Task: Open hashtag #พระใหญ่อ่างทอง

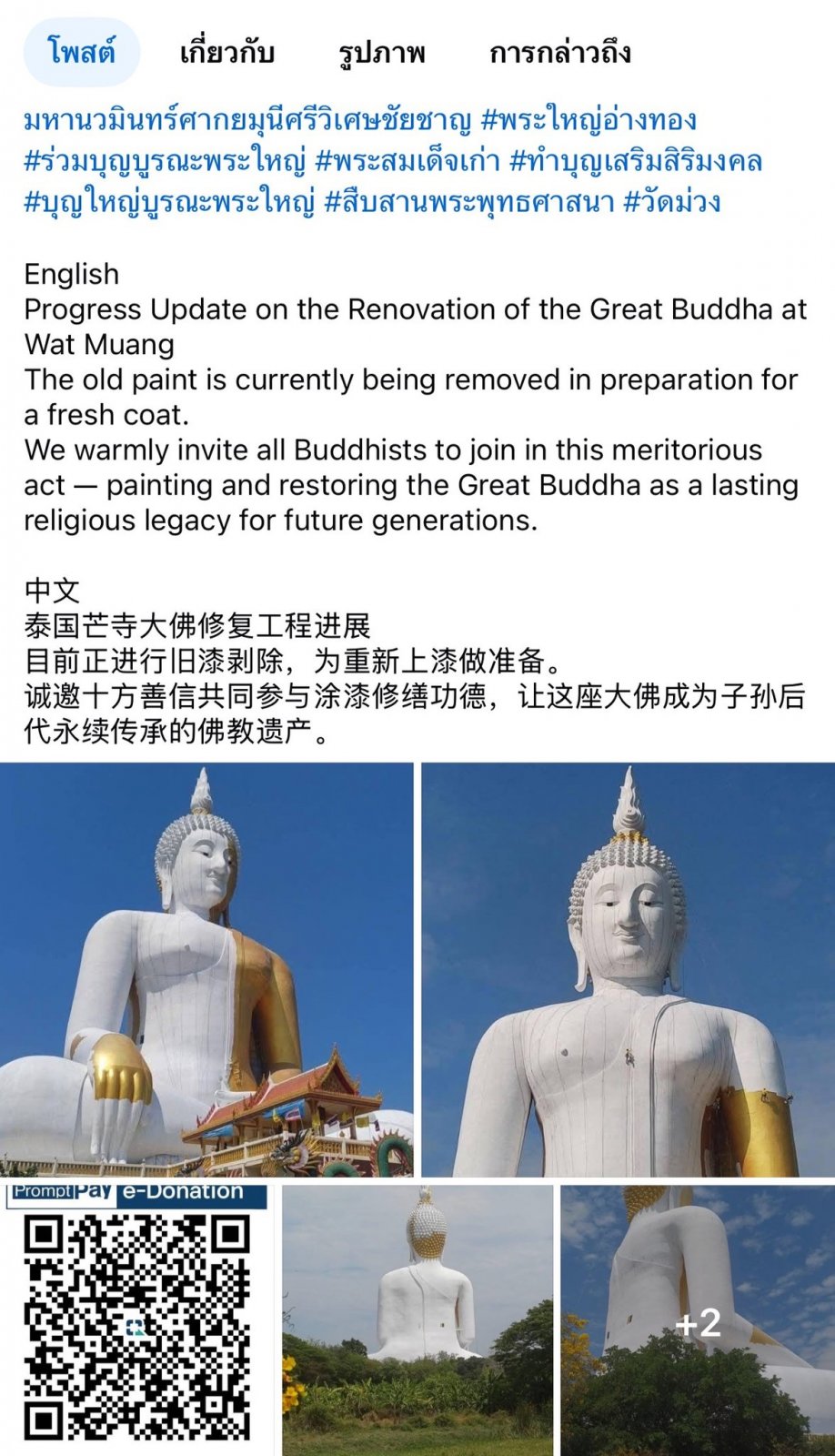Action: point(589,120)
